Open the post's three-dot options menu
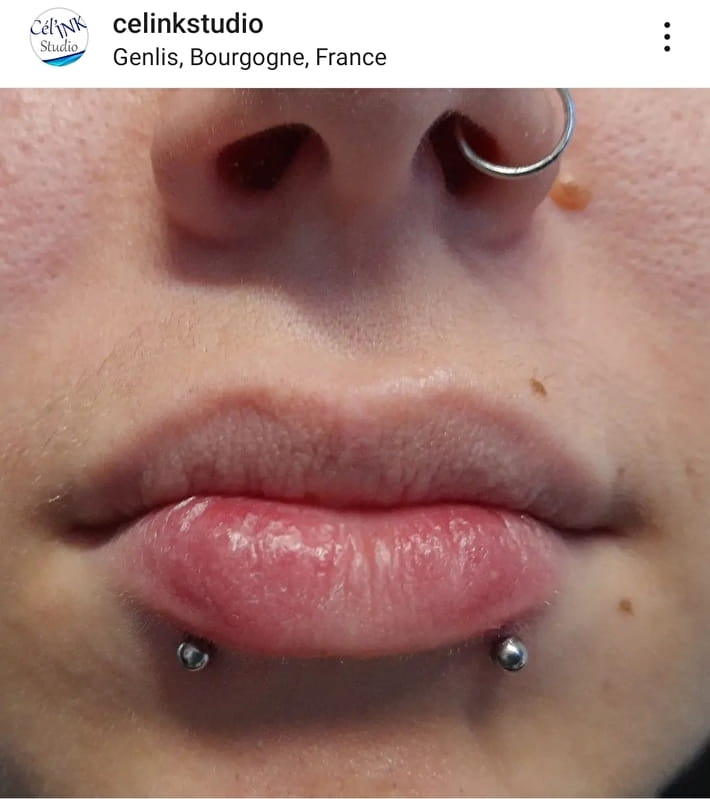This screenshot has height=799, width=710. point(667,38)
